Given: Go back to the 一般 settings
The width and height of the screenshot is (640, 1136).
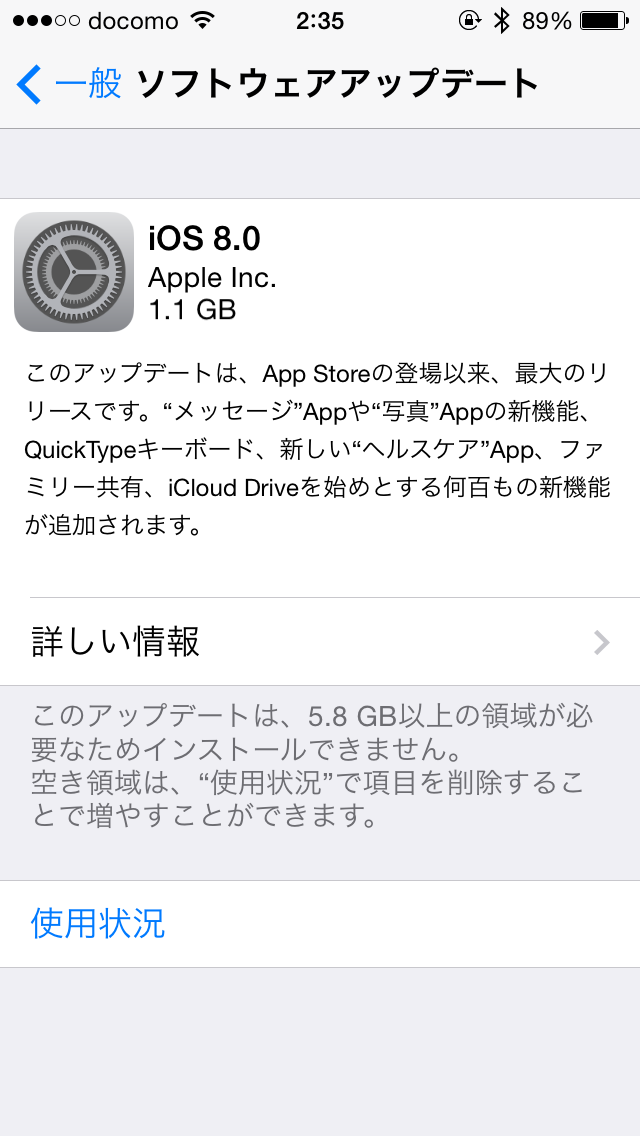Looking at the screenshot, I should (68, 84).
